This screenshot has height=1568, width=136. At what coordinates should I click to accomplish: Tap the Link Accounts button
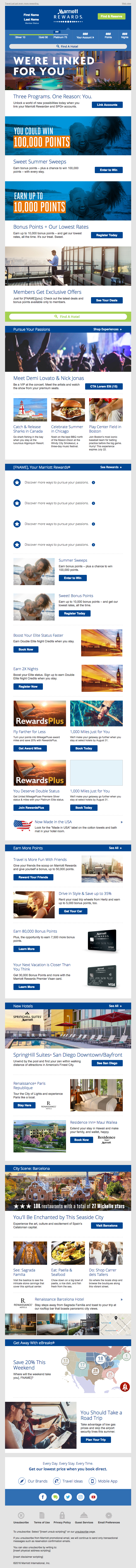pyautogui.click(x=107, y=105)
